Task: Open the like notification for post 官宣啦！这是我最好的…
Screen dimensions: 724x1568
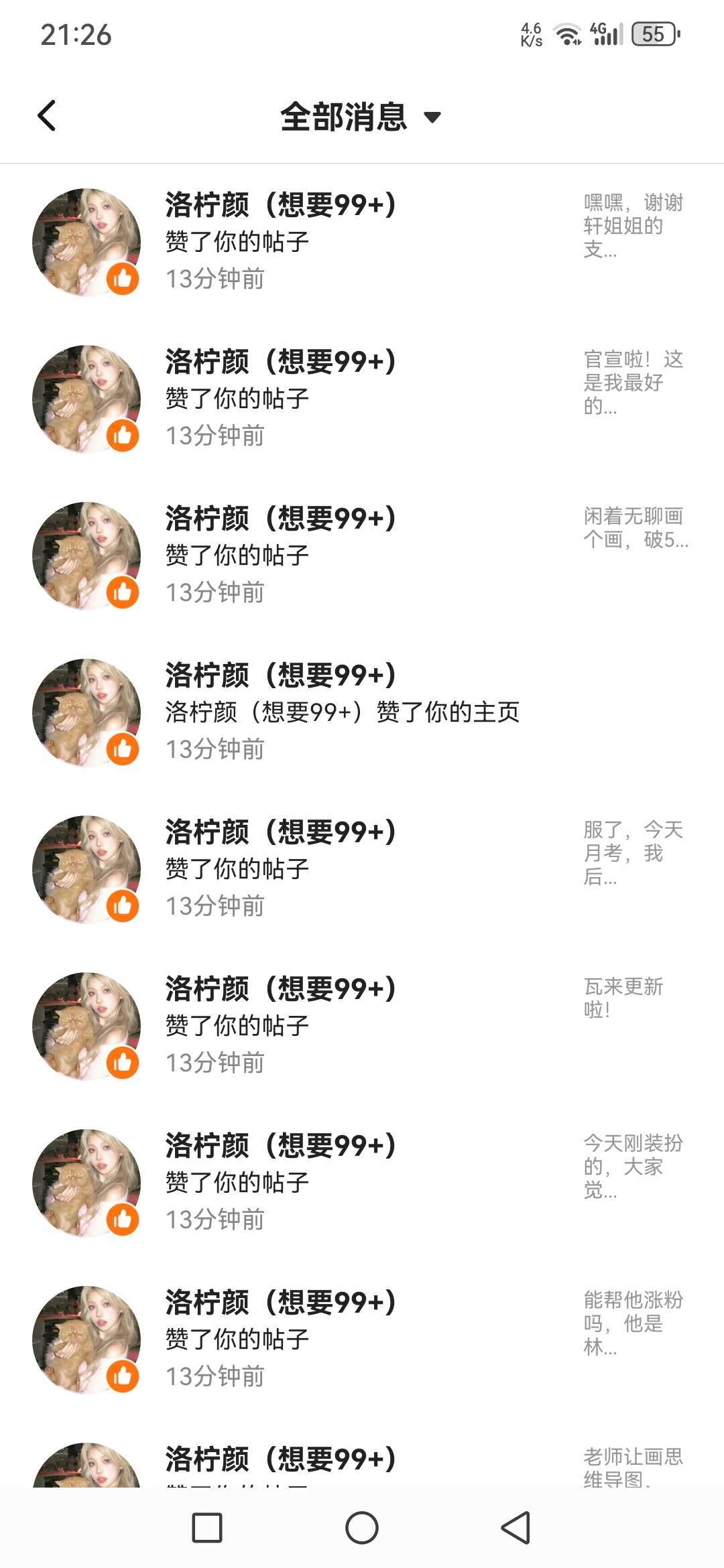Action: click(x=362, y=398)
